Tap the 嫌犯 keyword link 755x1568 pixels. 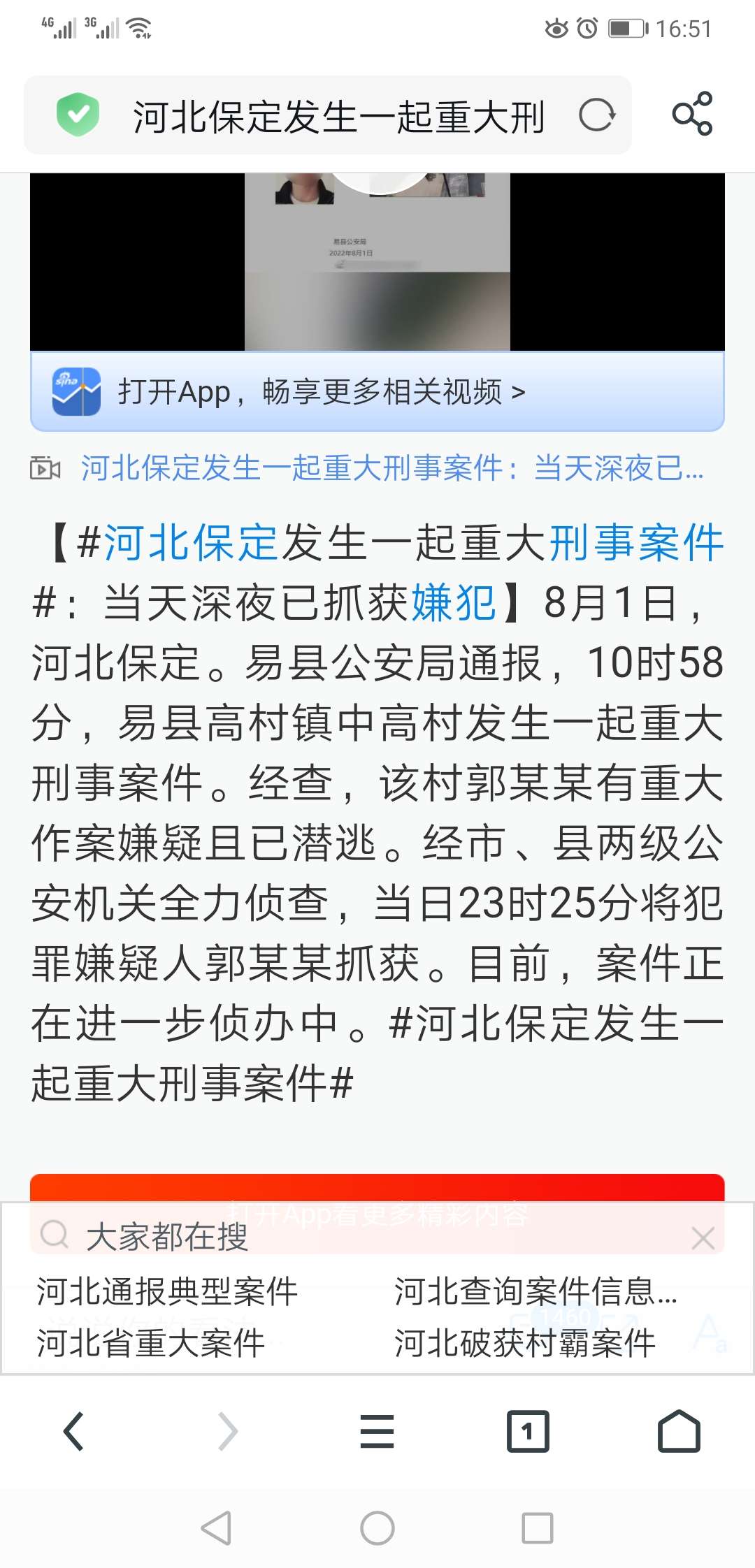tap(454, 603)
